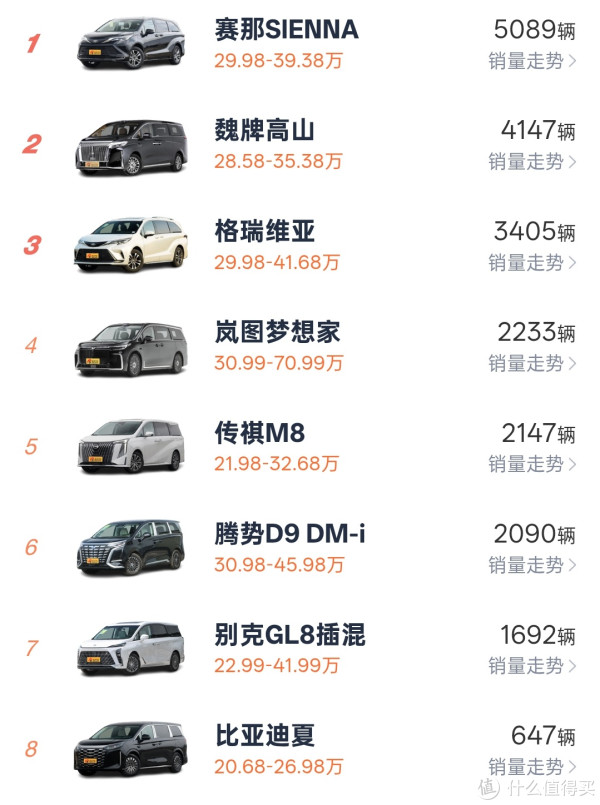Image resolution: width=600 pixels, height=805 pixels.
Task: Select the 比亚迪夏 row
Action: (265, 736)
